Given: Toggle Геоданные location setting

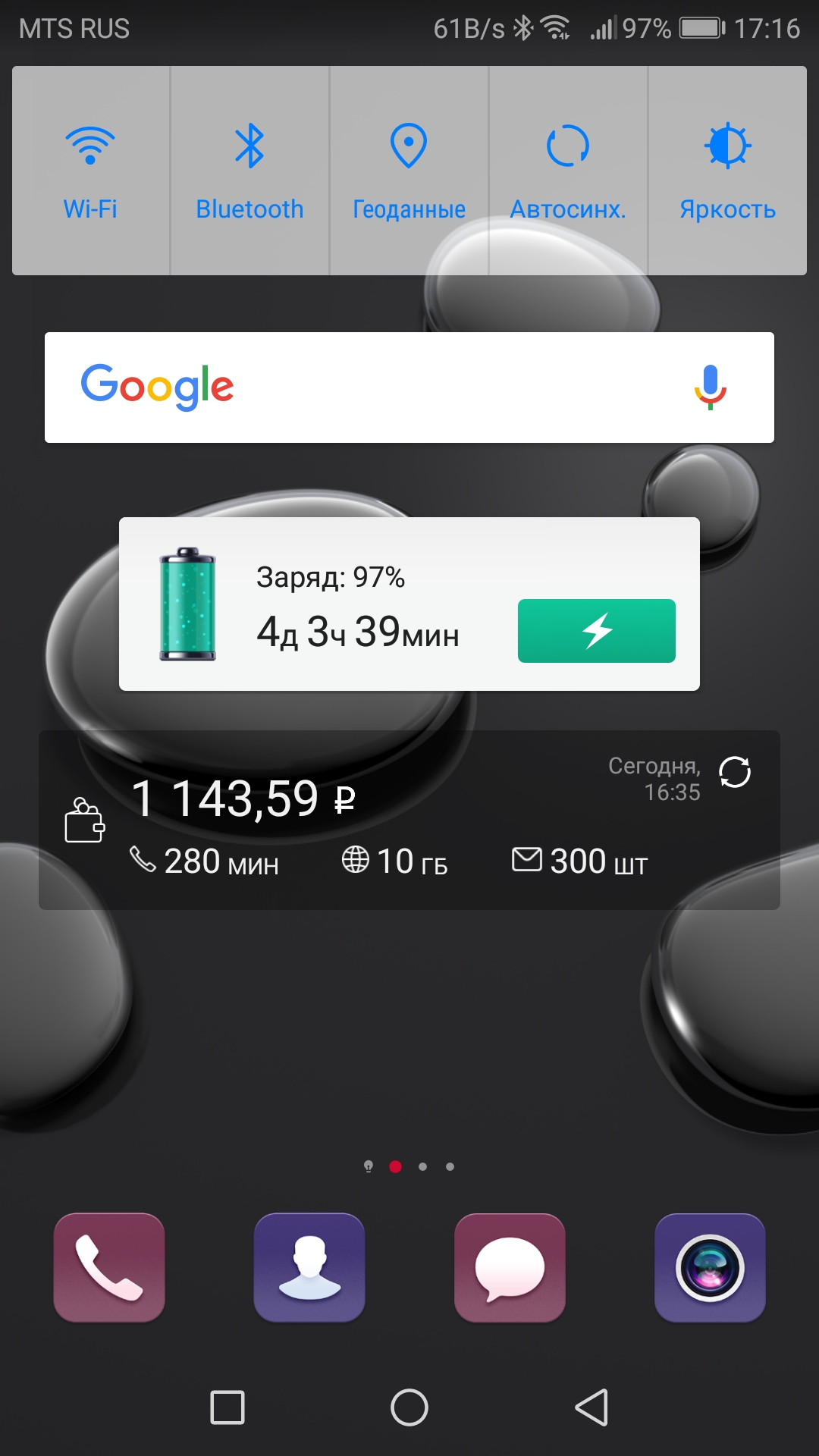Looking at the screenshot, I should pos(409,171).
